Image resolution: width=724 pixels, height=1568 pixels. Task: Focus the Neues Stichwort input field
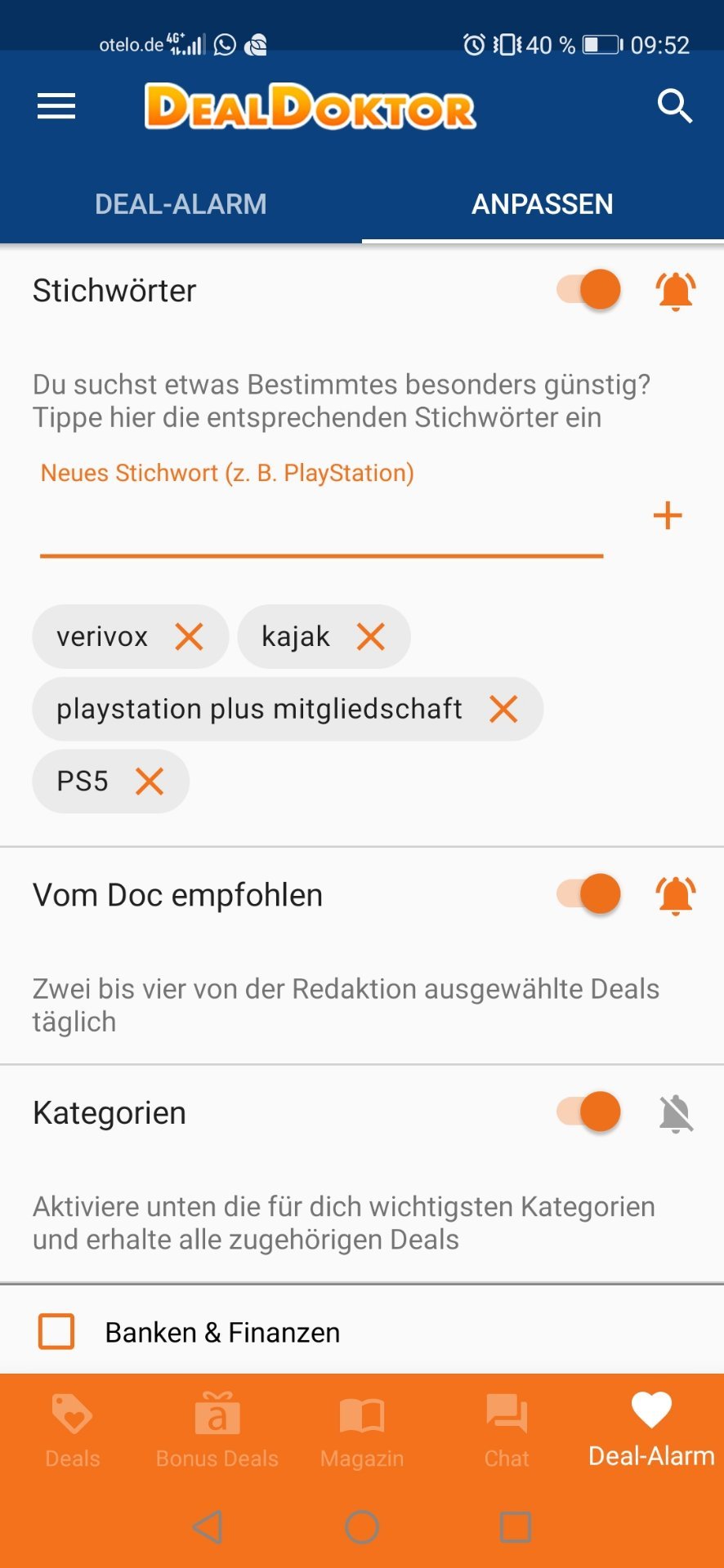321,516
